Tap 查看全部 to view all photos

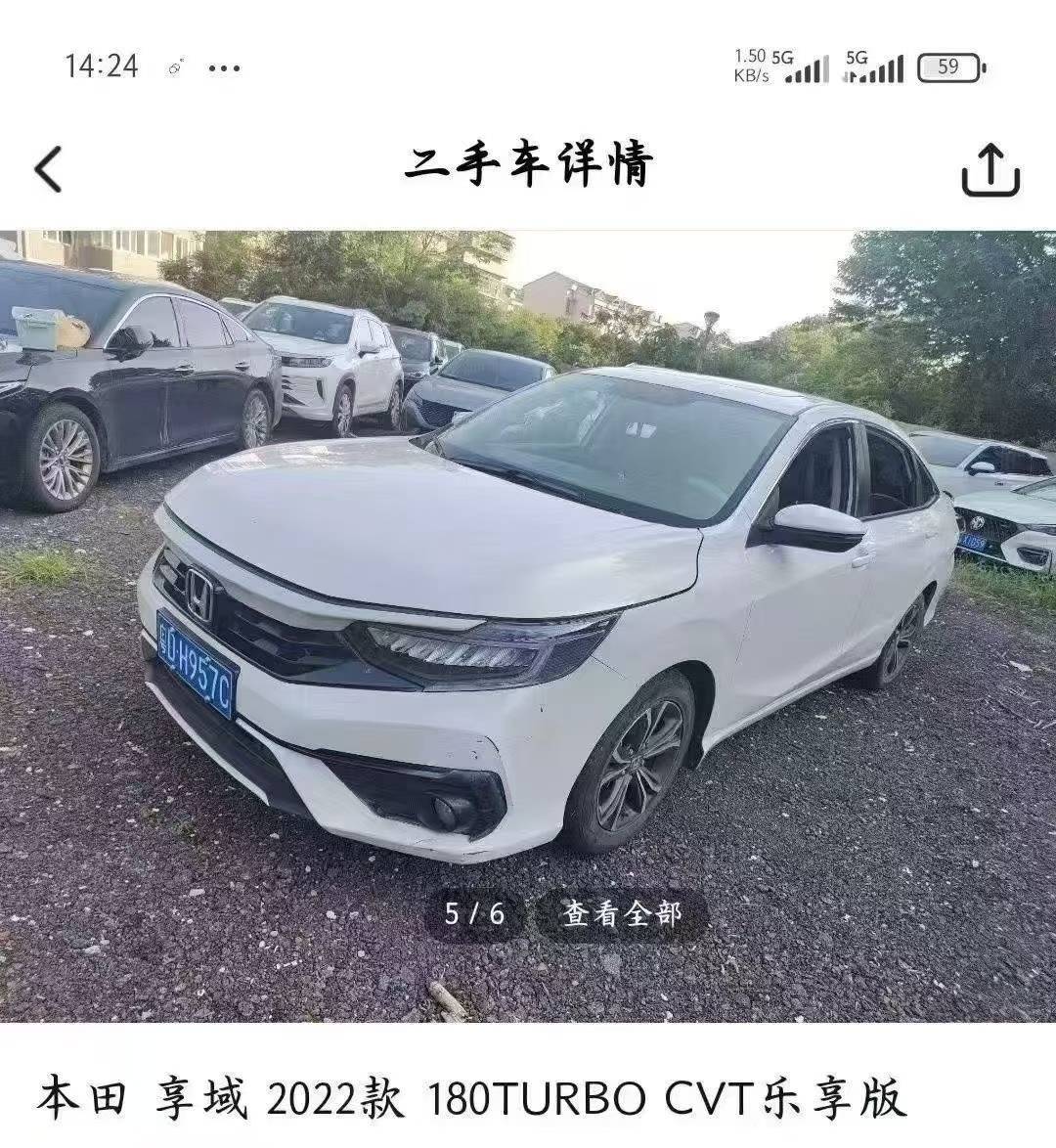pos(622,913)
